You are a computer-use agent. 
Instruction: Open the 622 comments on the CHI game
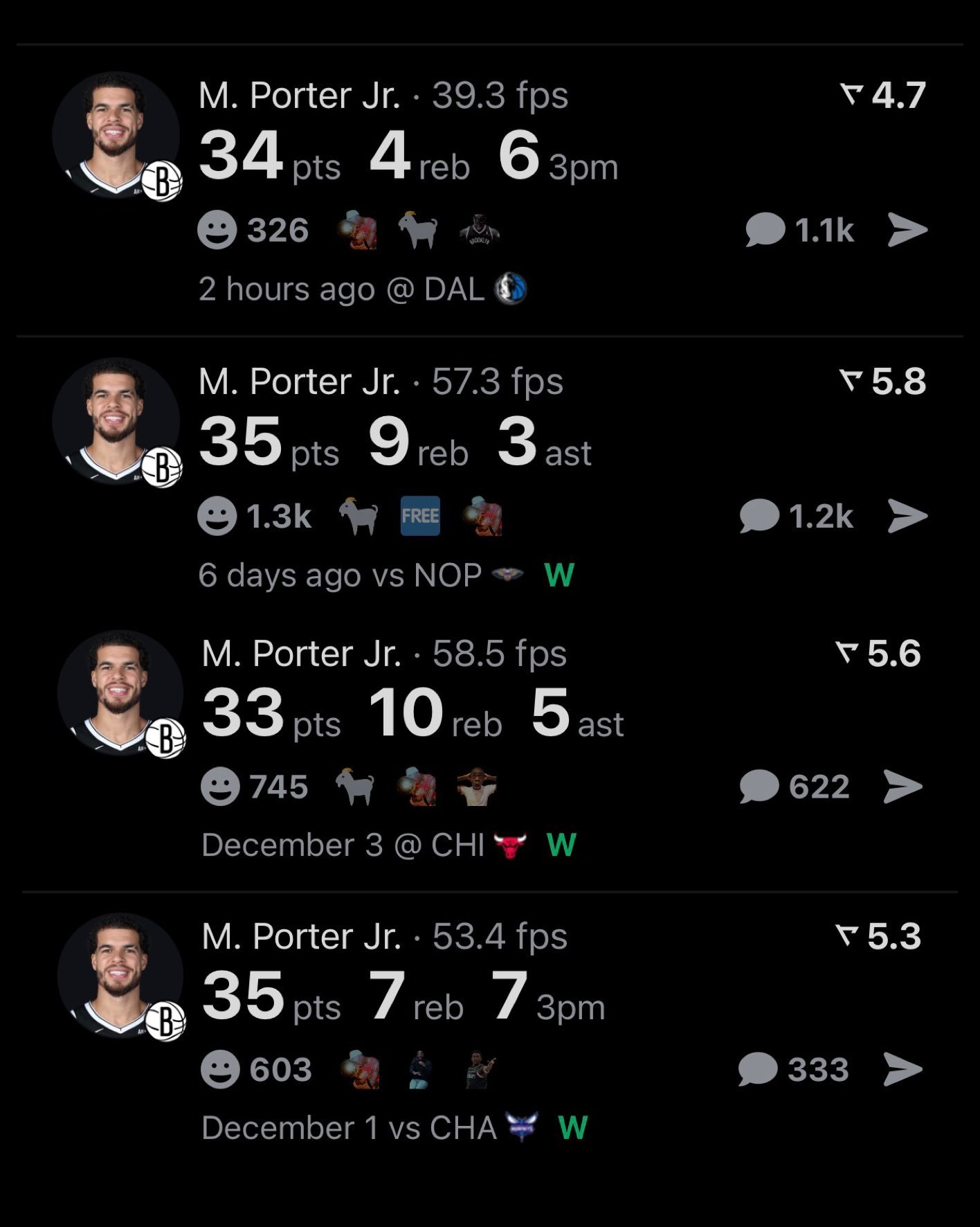759,787
